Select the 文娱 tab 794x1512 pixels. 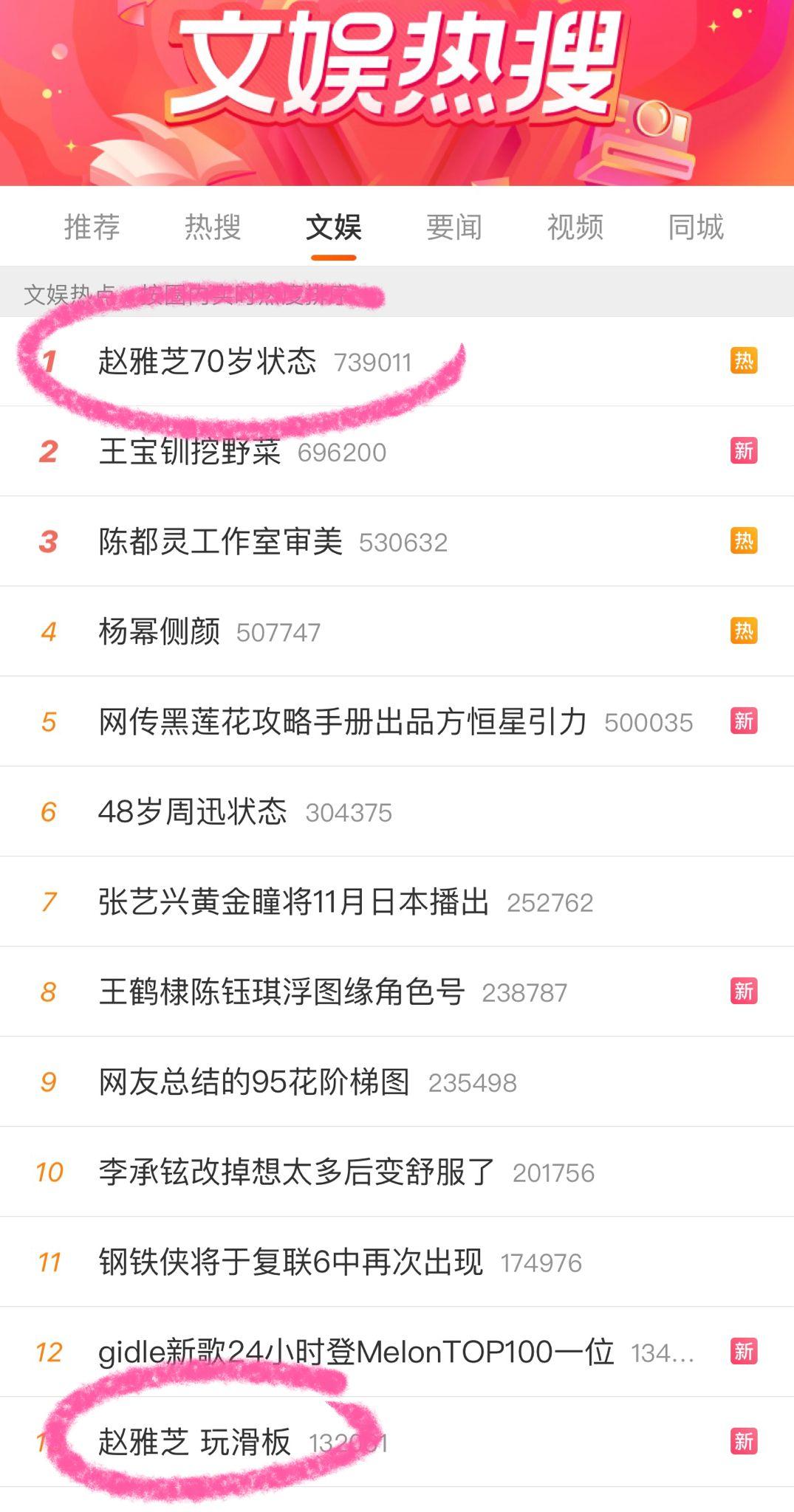(334, 227)
